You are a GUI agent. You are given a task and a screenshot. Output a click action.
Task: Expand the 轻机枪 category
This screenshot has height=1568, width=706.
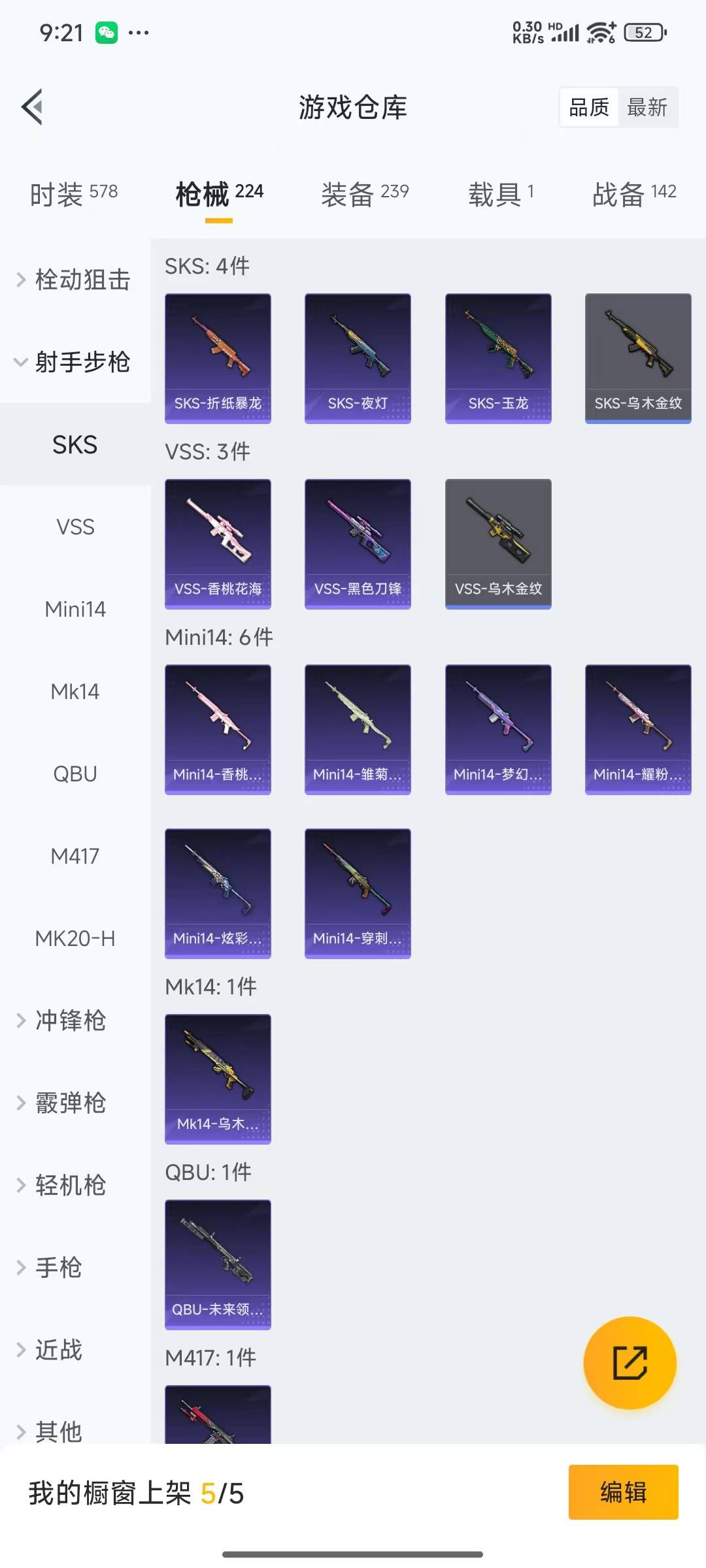point(70,1185)
